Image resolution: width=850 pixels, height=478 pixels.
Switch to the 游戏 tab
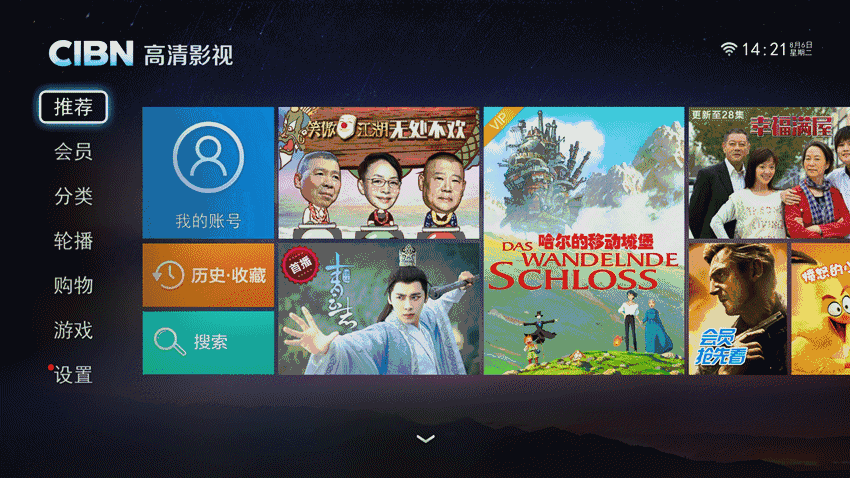(x=73, y=330)
